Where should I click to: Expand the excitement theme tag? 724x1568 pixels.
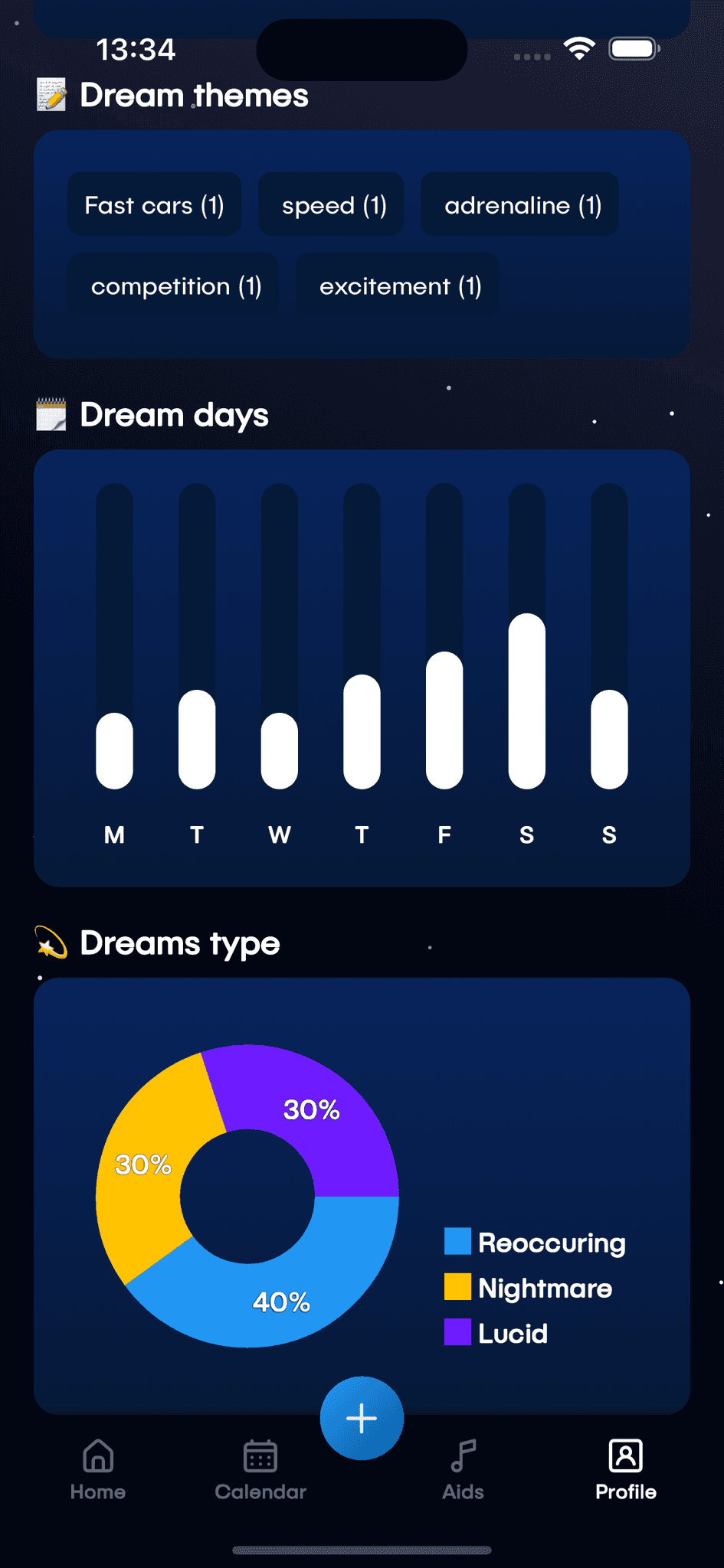pos(396,285)
